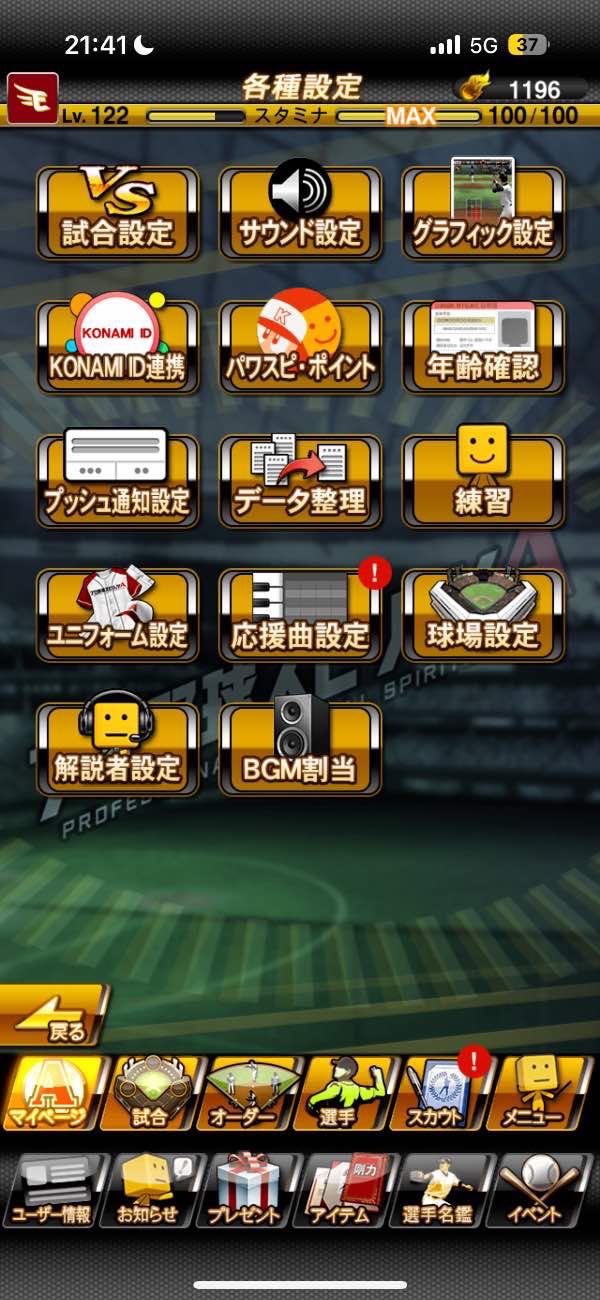Open グラフィック設定 graphics settings
600x1300 pixels.
483,213
